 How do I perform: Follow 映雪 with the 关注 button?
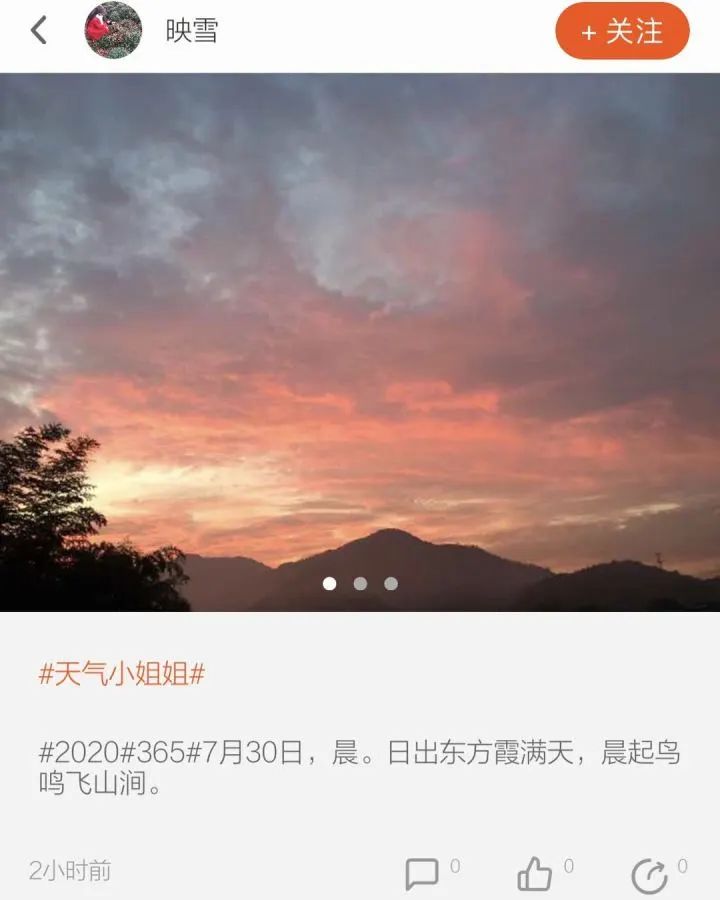(622, 31)
